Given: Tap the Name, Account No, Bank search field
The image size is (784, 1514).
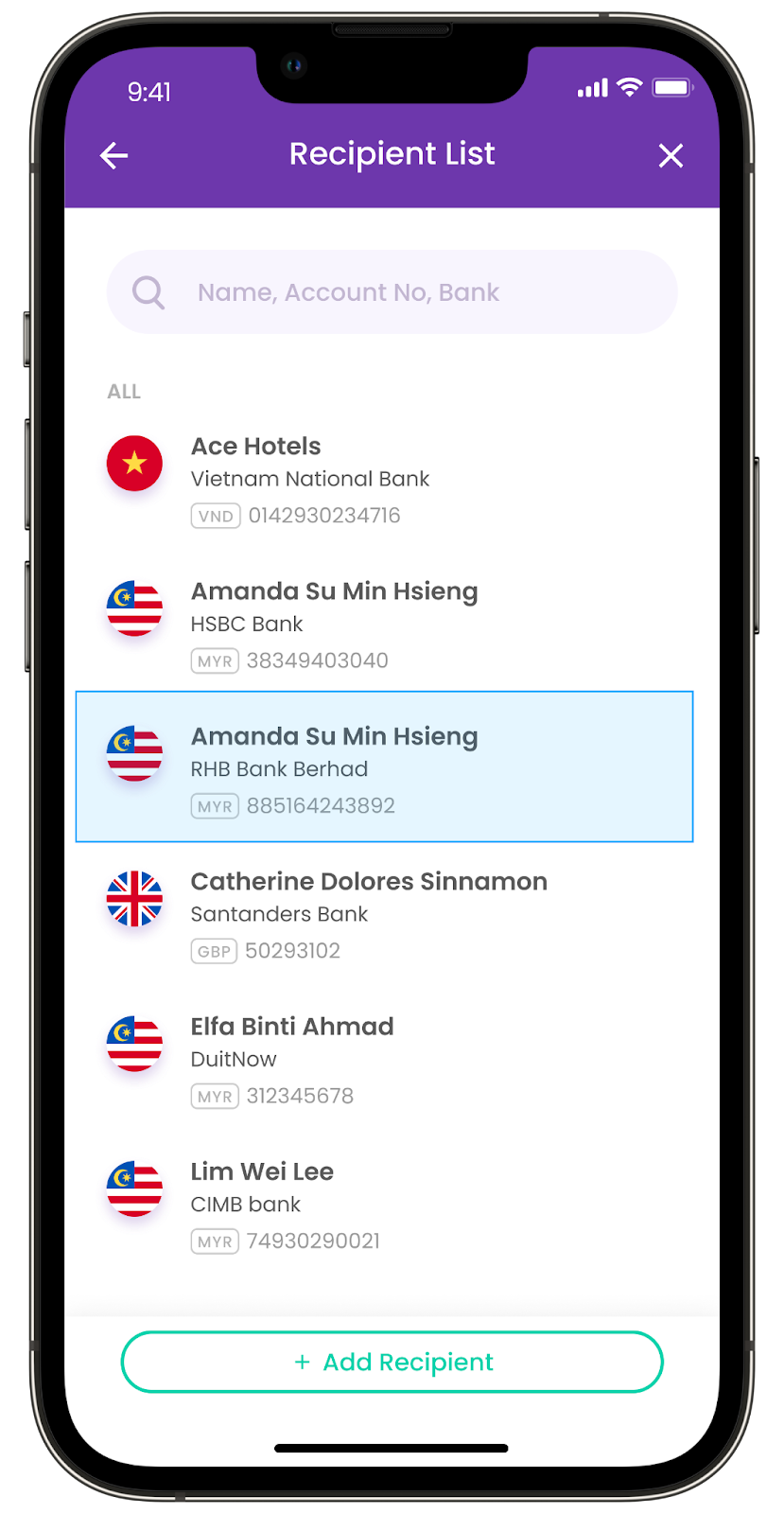Looking at the screenshot, I should tap(392, 292).
